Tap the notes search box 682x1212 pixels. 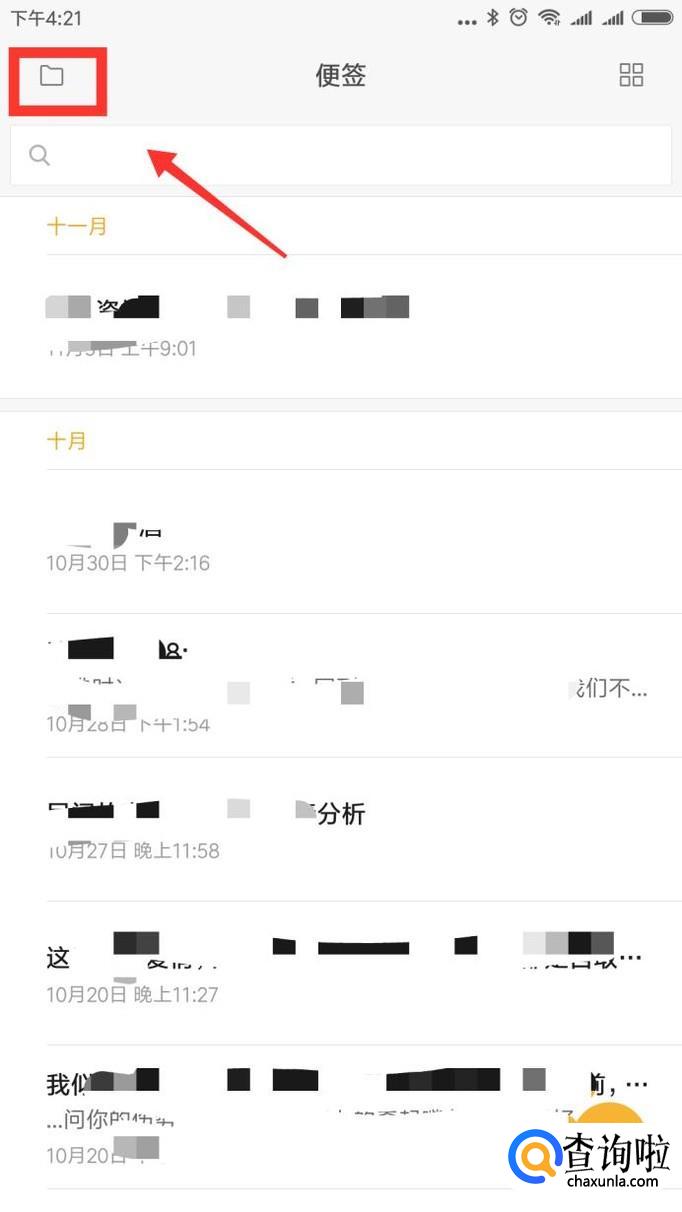click(340, 155)
